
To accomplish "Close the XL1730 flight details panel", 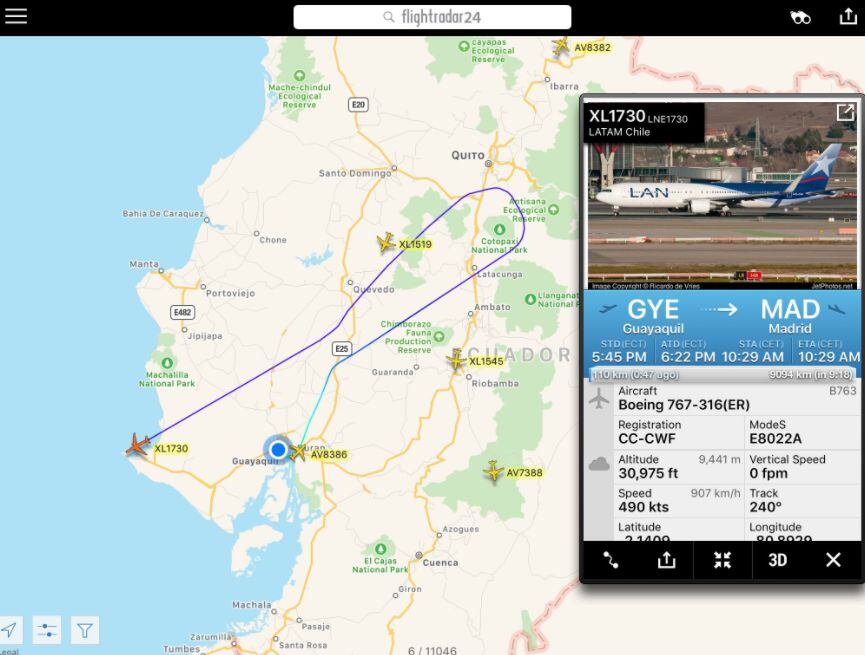I will coord(833,560).
